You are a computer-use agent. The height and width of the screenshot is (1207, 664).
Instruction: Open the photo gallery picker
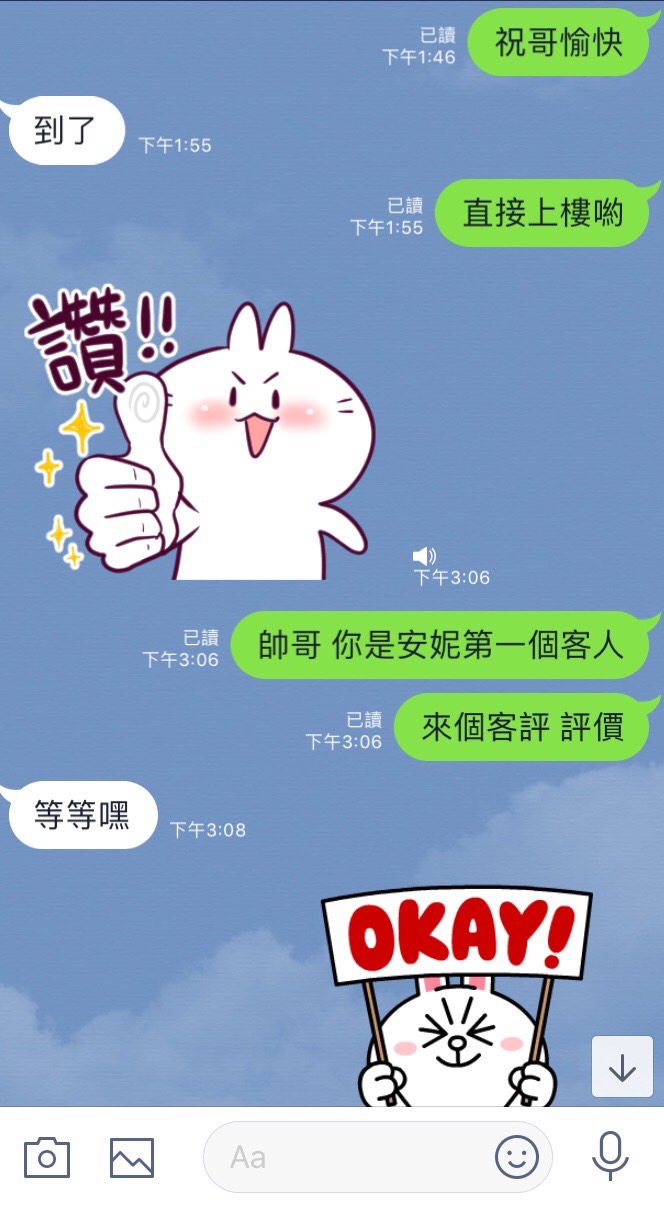pos(132,1157)
